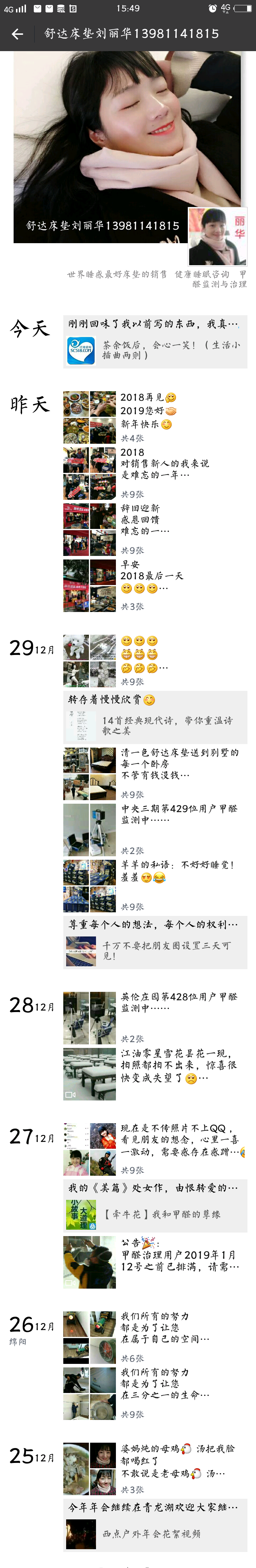Open post 羊羊的私语：不好好睡觉
The width and height of the screenshot is (256, 1568).
pos(155,884)
